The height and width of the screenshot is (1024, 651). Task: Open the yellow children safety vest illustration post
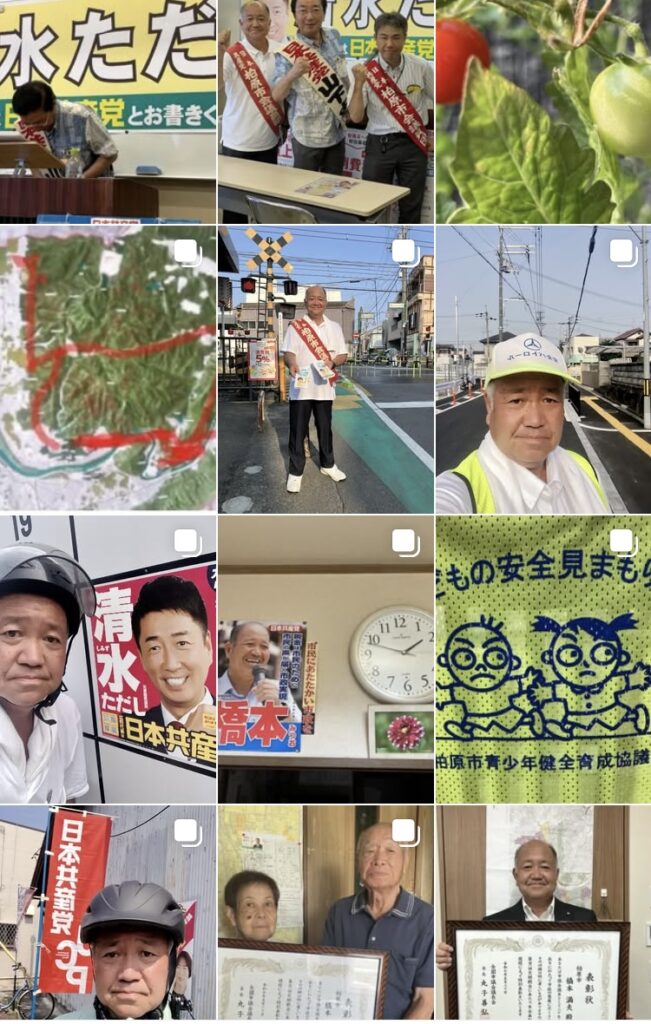tap(543, 659)
